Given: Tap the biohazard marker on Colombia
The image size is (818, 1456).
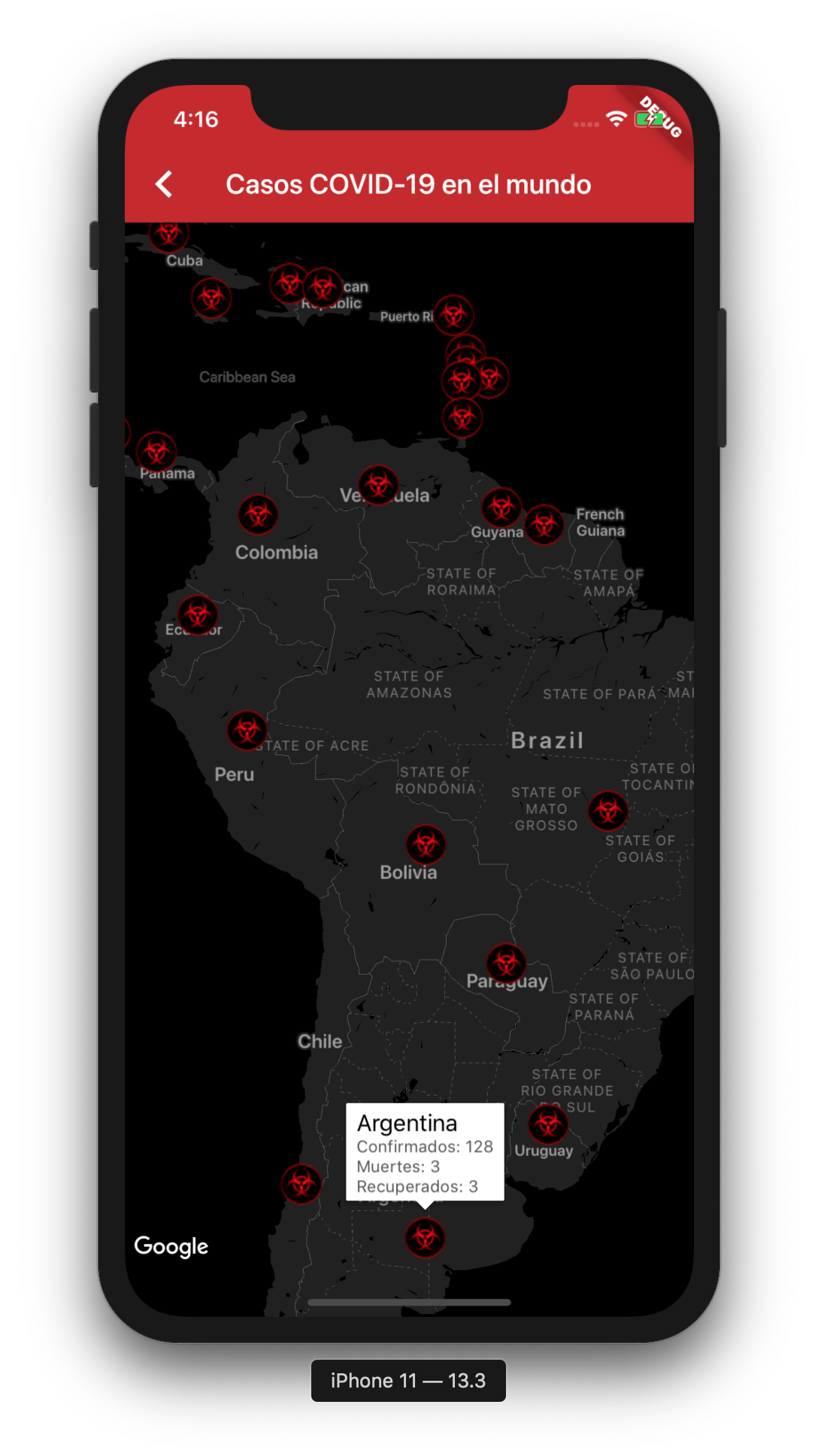Looking at the screenshot, I should coord(258,515).
